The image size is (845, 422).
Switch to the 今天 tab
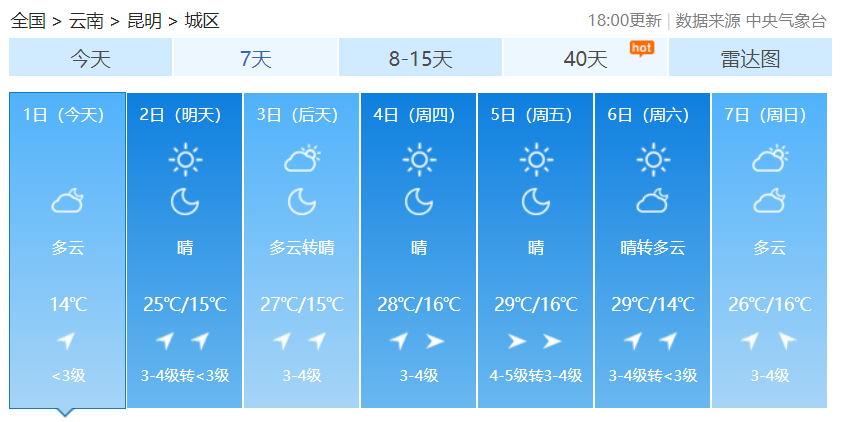point(90,58)
